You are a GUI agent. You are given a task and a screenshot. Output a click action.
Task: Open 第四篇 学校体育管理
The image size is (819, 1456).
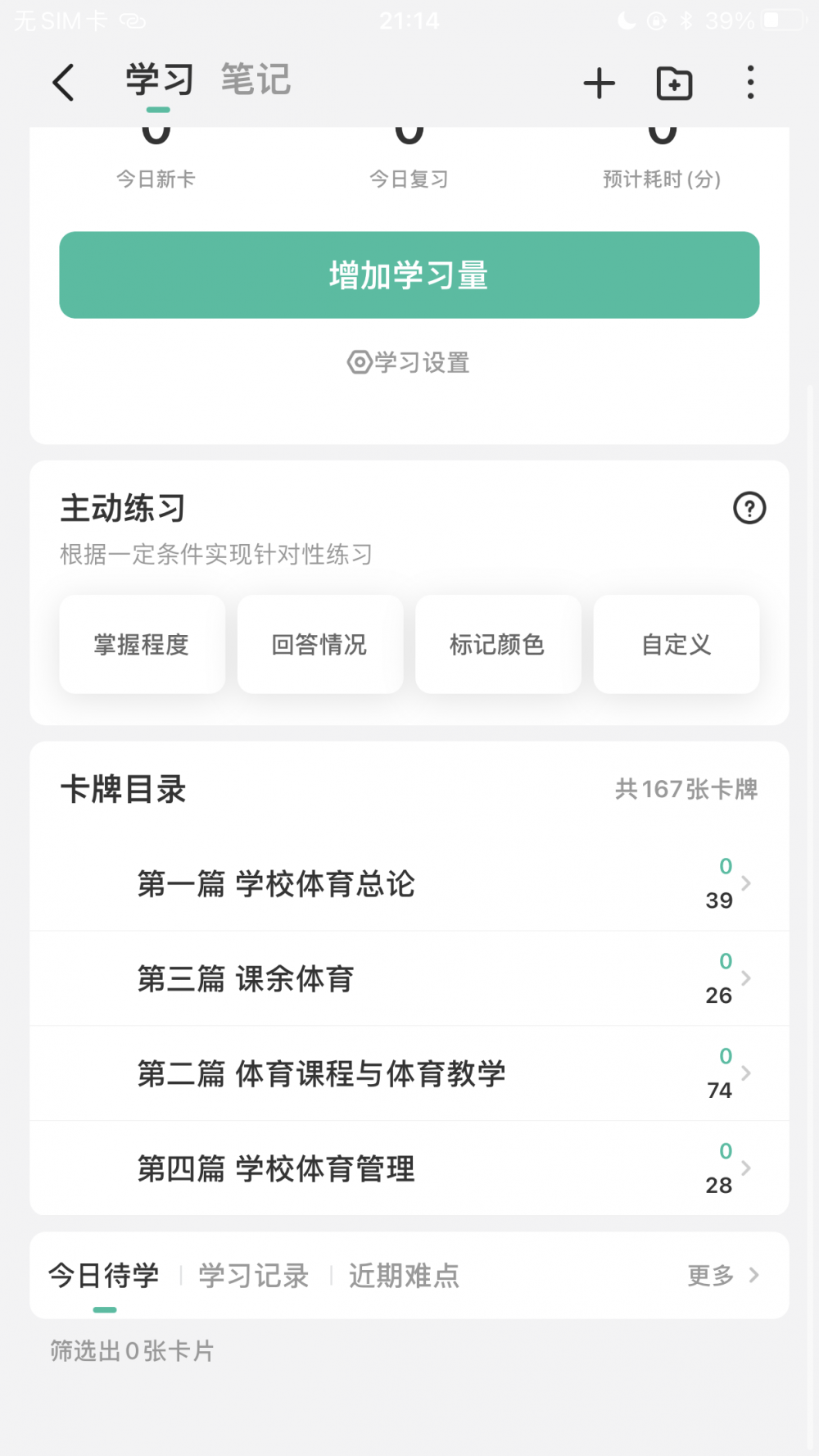coord(409,1168)
